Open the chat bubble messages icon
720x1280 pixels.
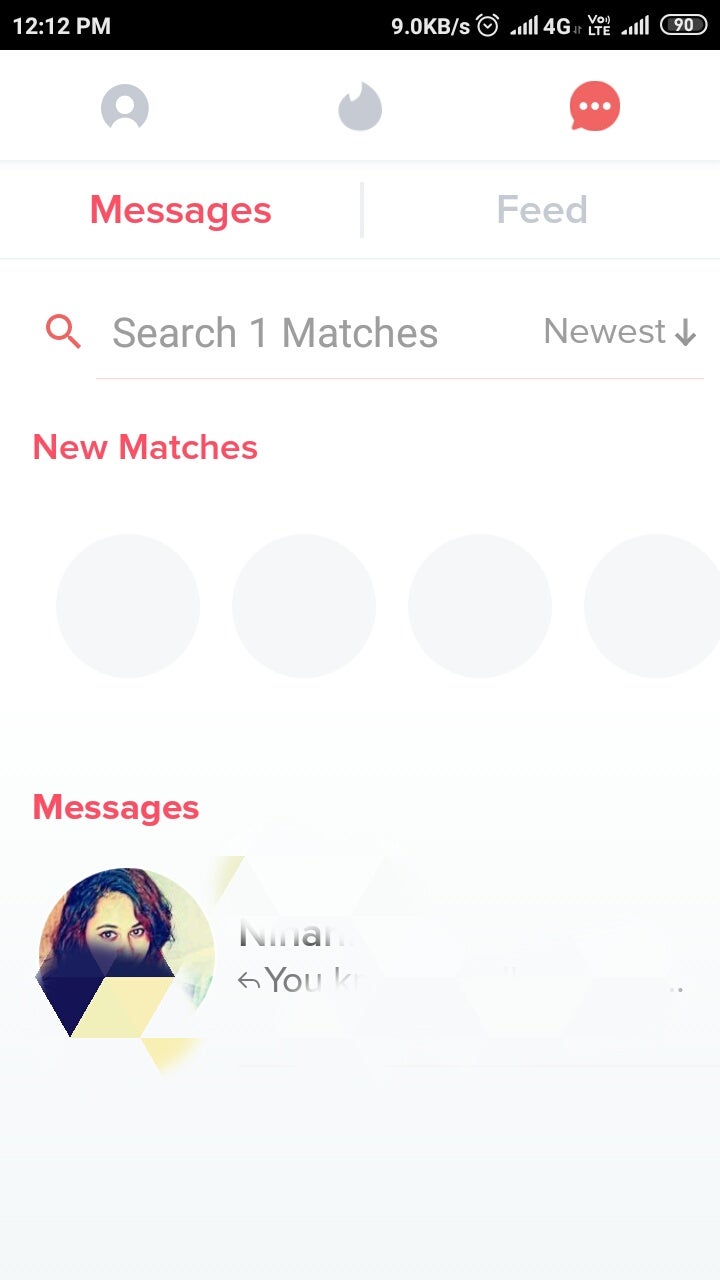tap(594, 107)
